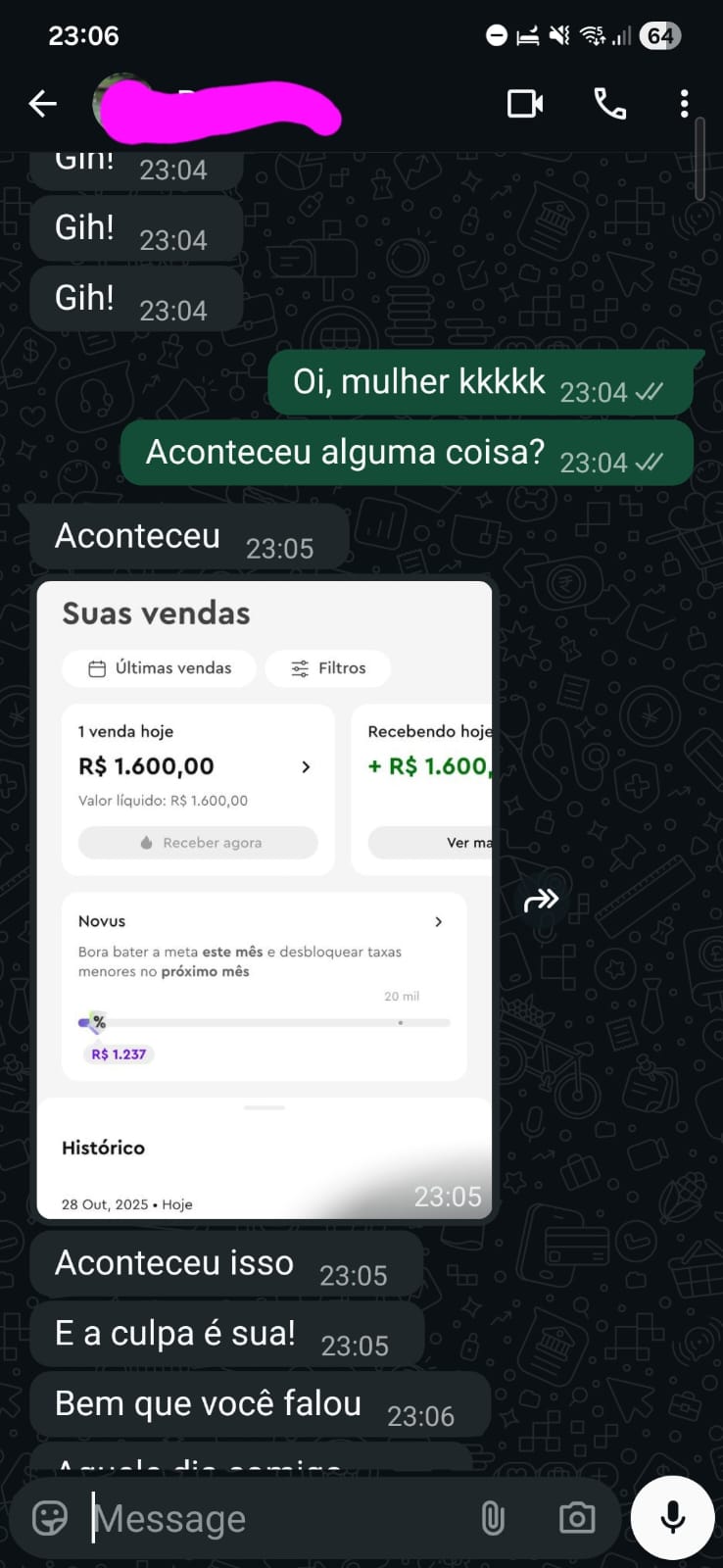Open the more options menu
The height and width of the screenshot is (1568, 723).
pos(684,104)
